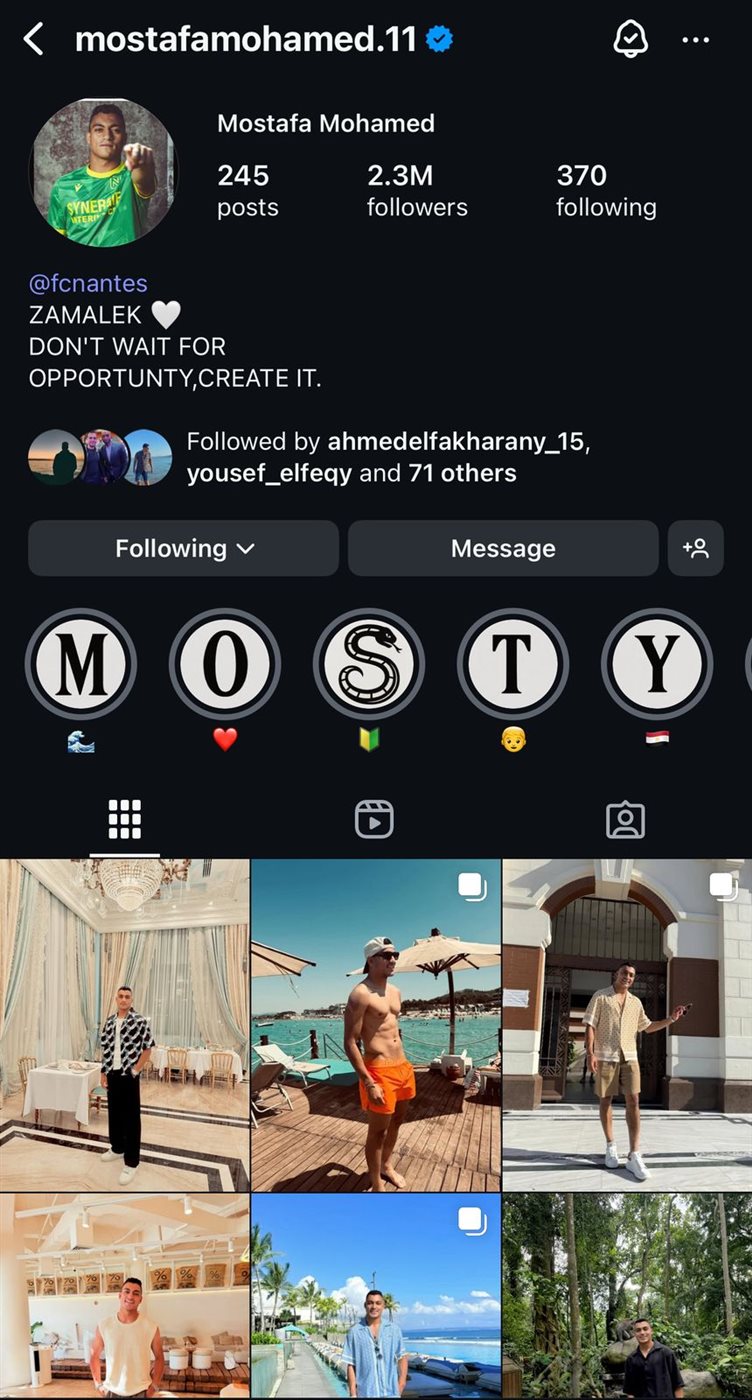Open the post in the chandelier dining room
Image resolution: width=752 pixels, height=1400 pixels.
point(124,1025)
